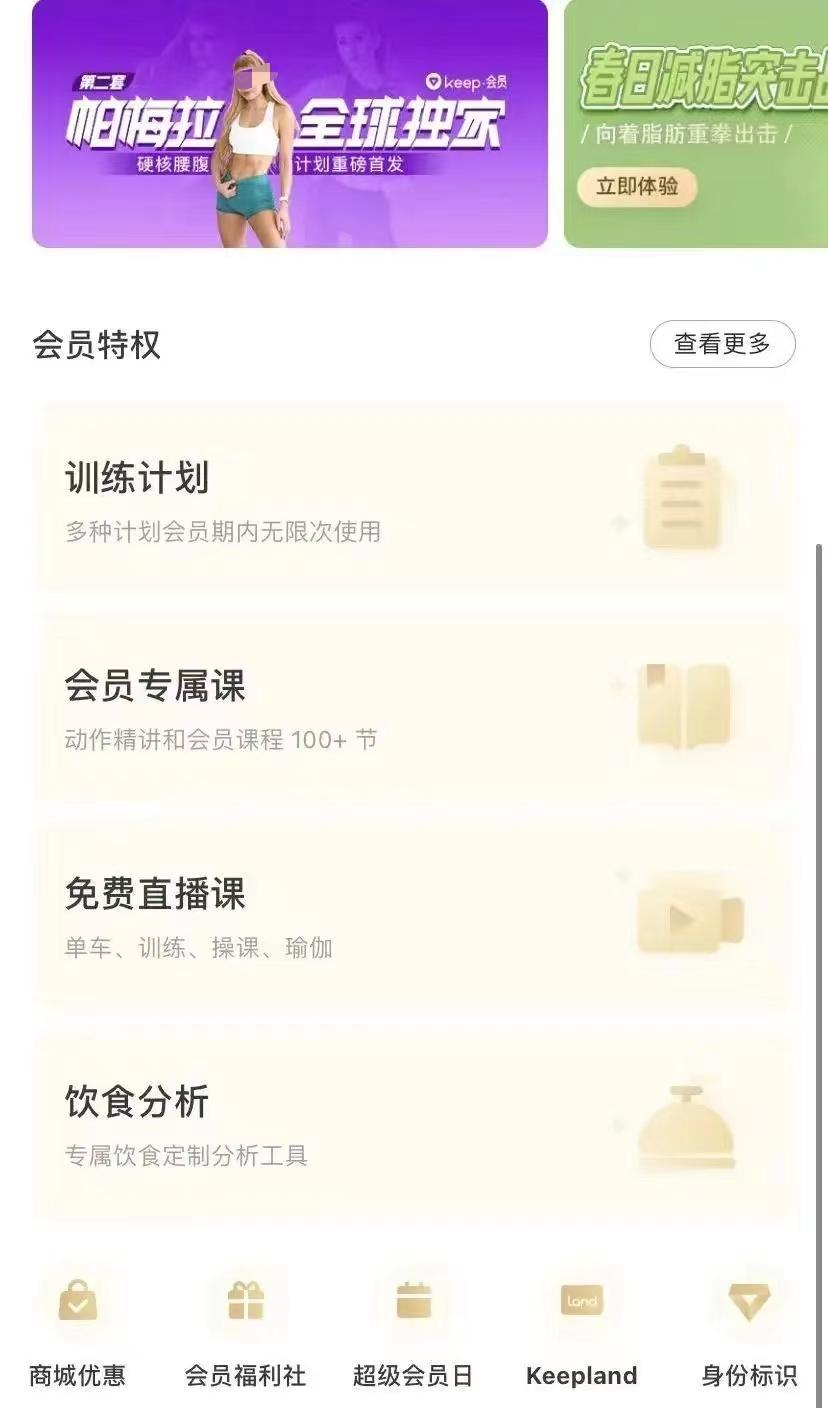Viewport: 828px width, 1408px height.
Task: Open 会员福利社
Action: pos(245,1303)
